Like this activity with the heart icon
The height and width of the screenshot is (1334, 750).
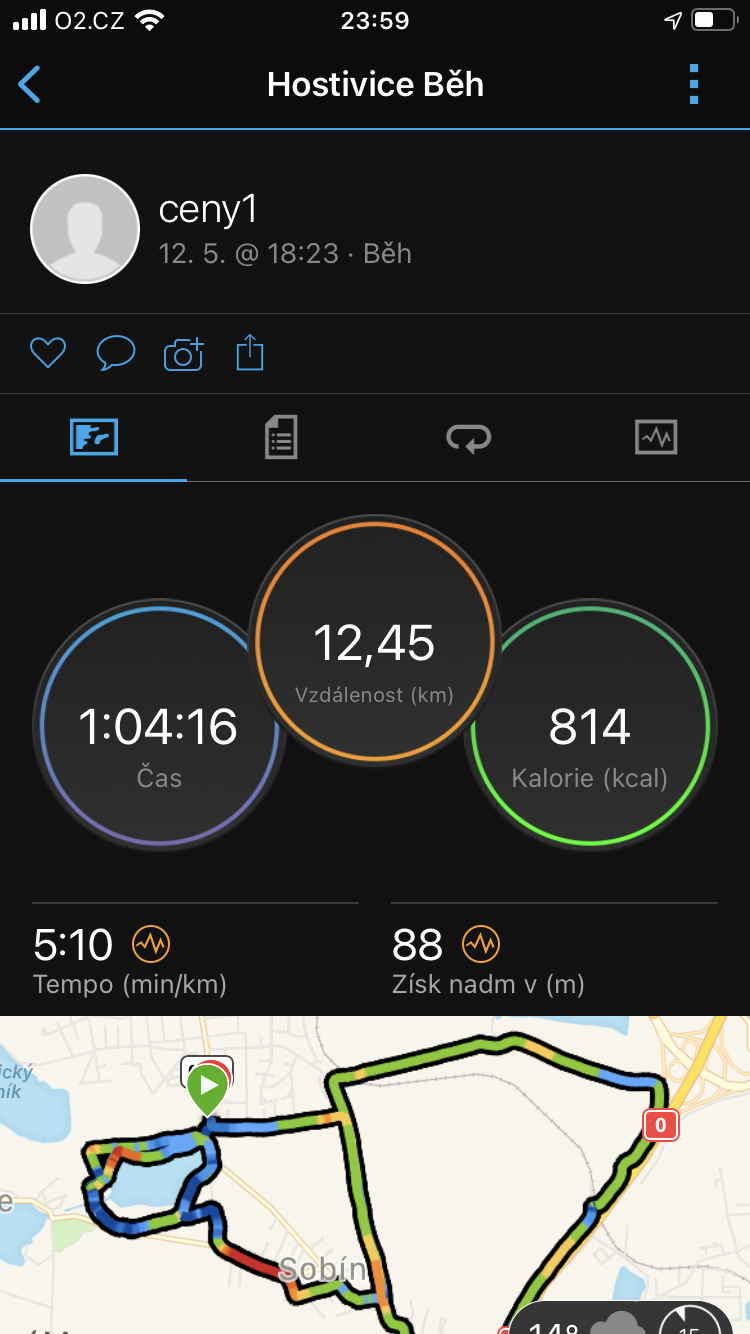(x=48, y=353)
